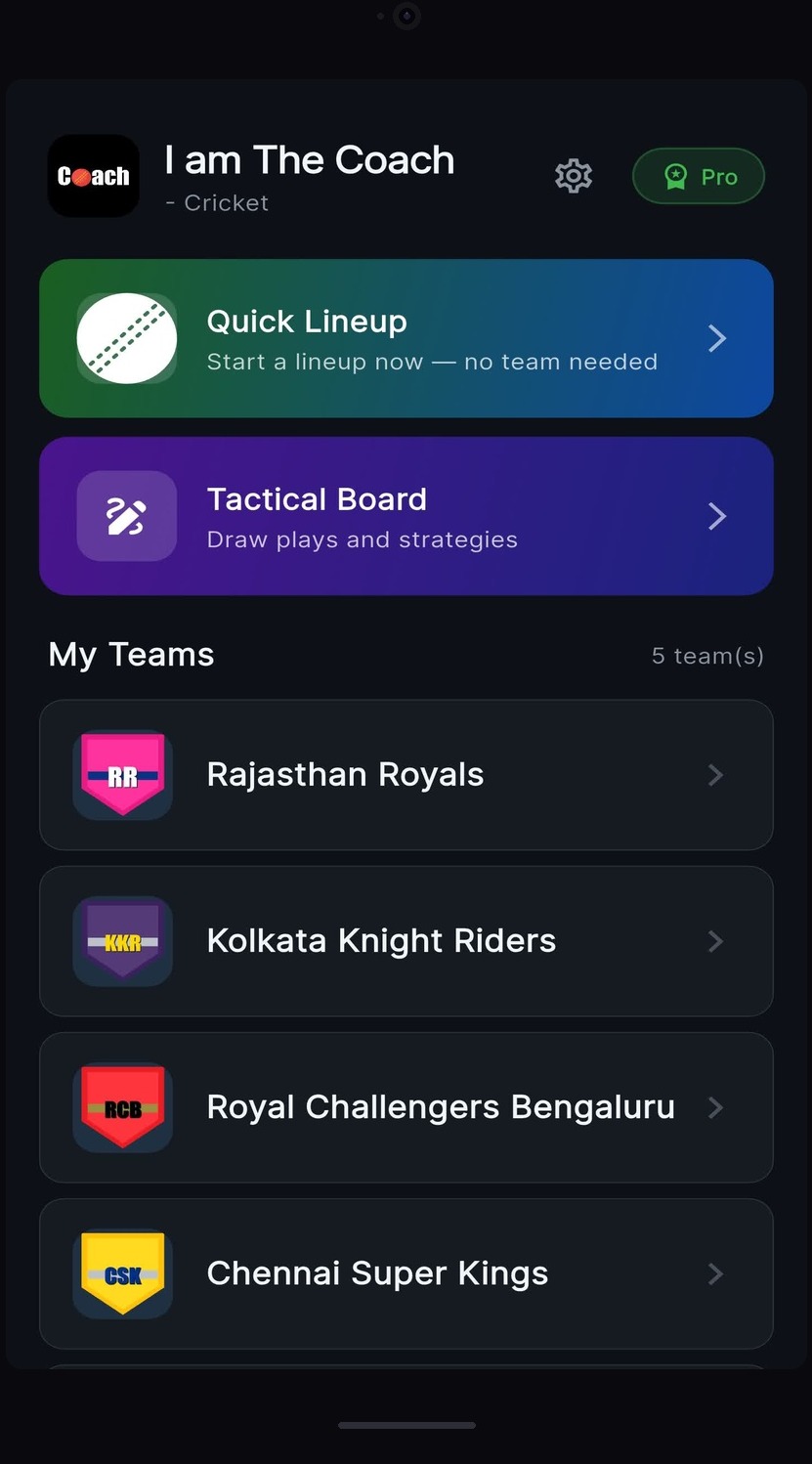The width and height of the screenshot is (812, 1464).
Task: Toggle Pro subscription status
Action: (698, 176)
